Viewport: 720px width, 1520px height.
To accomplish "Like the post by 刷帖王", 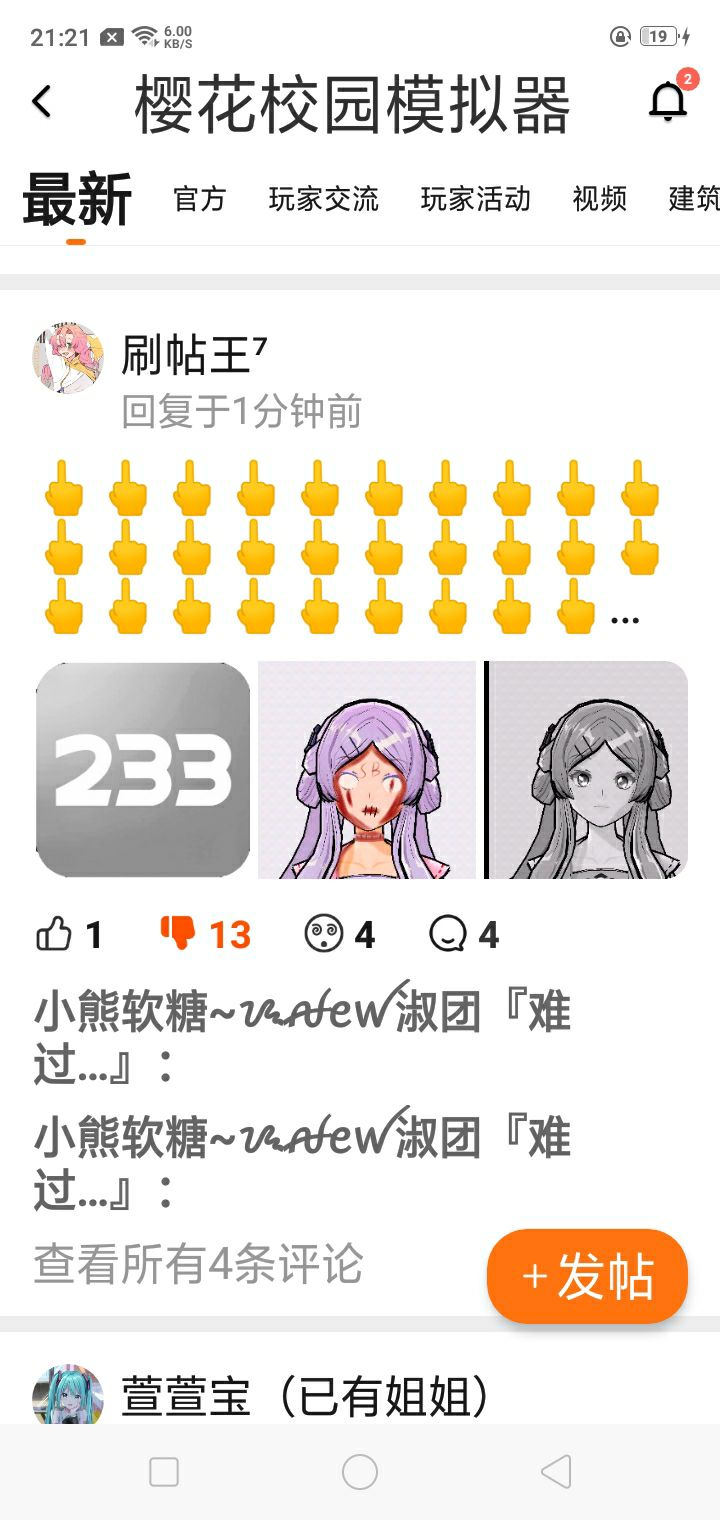I will pyautogui.click(x=69, y=935).
